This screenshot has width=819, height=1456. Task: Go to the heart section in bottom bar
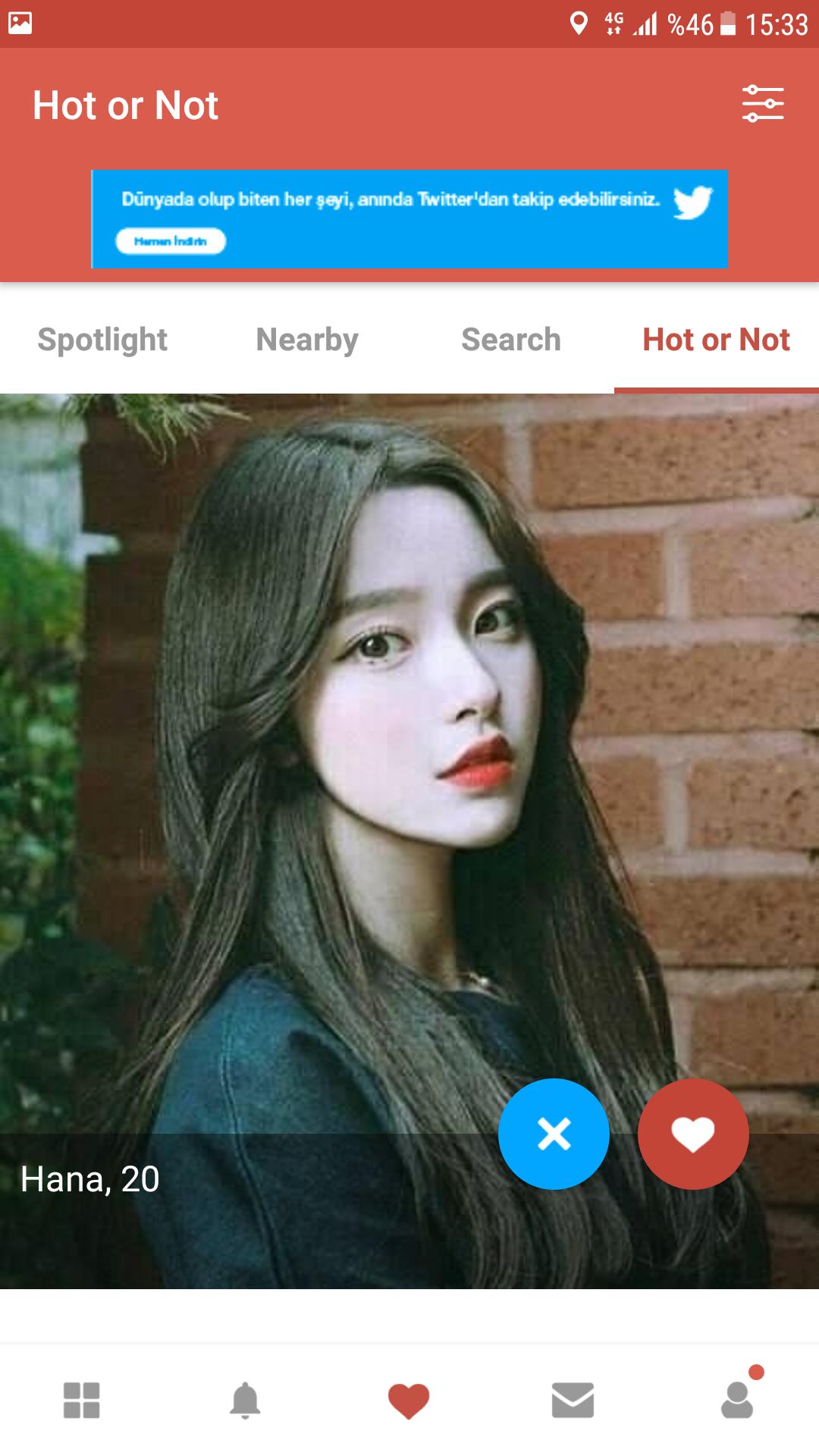pyautogui.click(x=409, y=1401)
